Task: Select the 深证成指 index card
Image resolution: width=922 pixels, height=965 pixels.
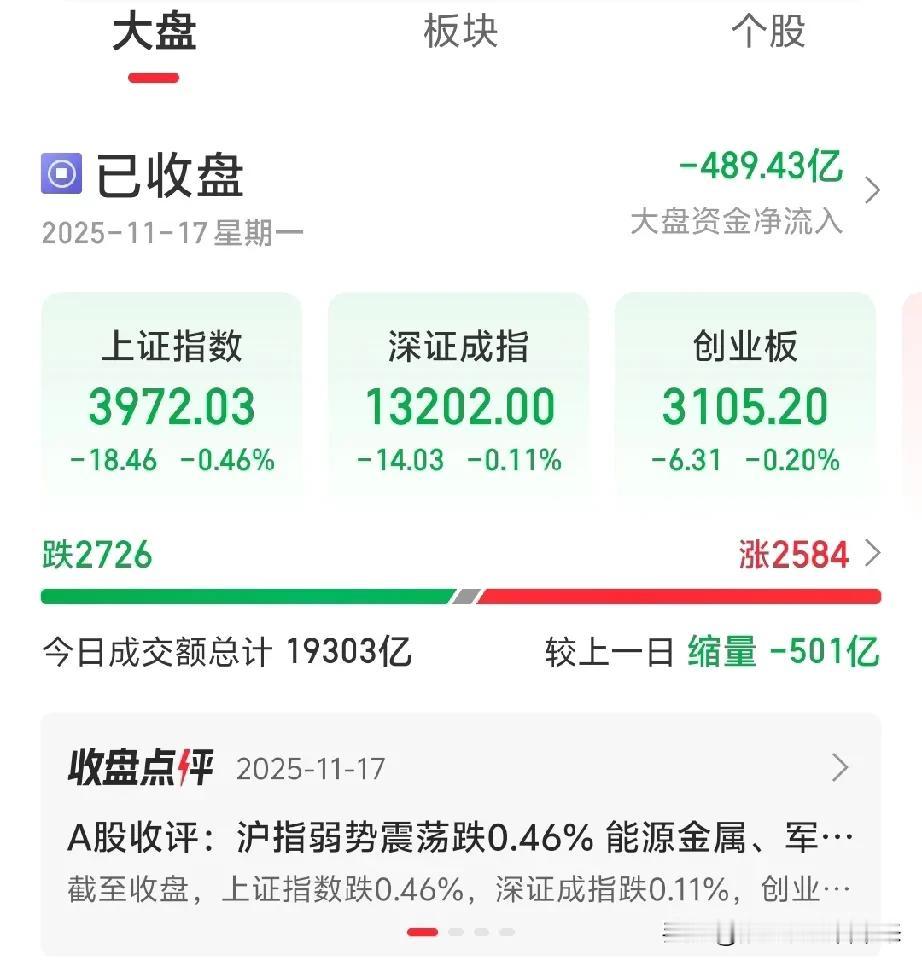Action: (x=457, y=395)
